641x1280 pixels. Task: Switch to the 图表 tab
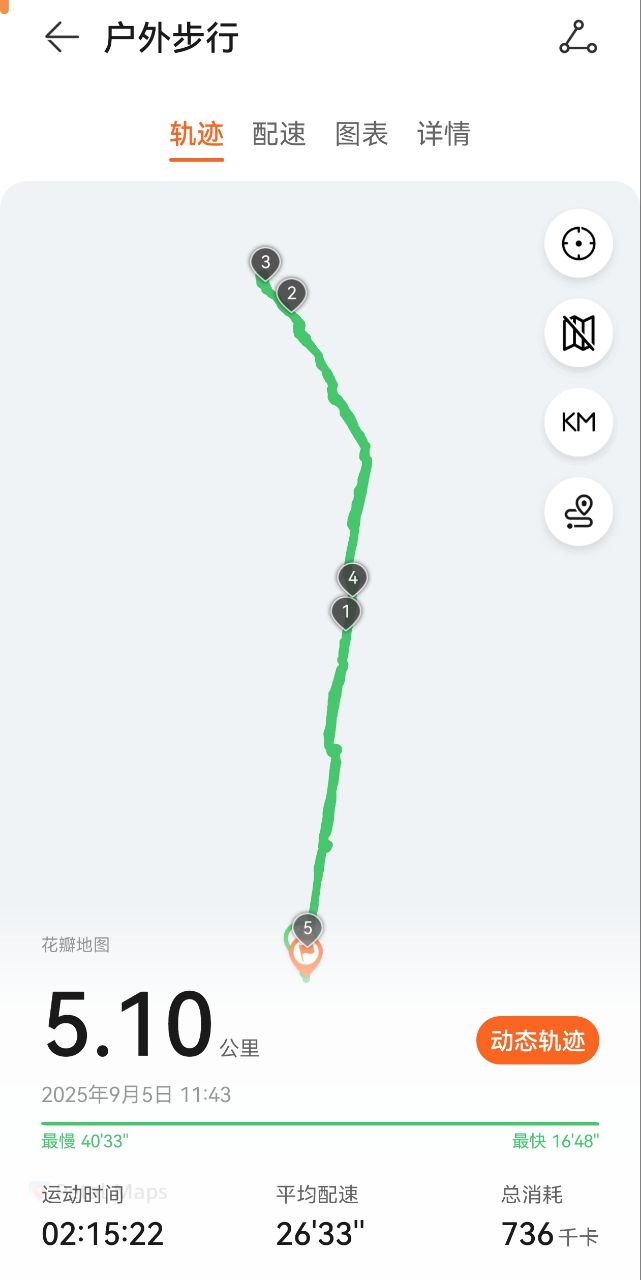[361, 134]
